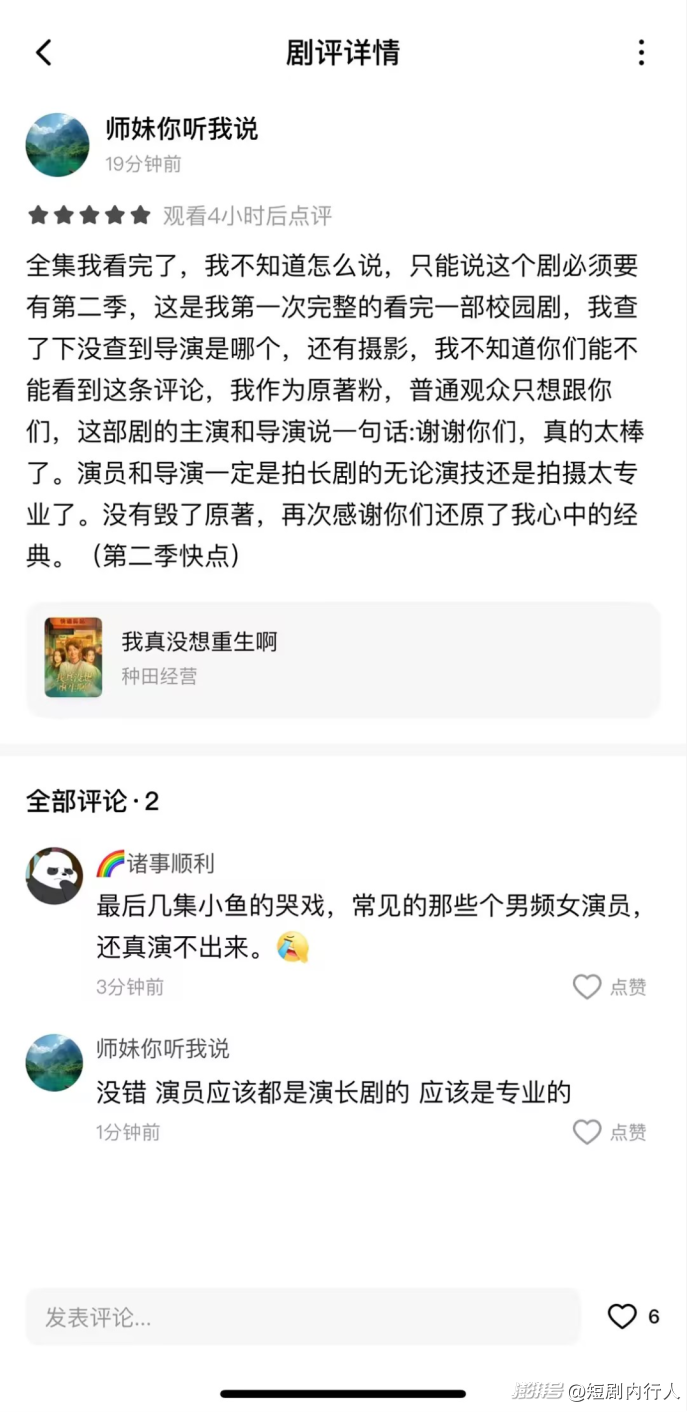Open the review author 师妹你听我说's avatar
The height and width of the screenshot is (1412, 690).
click(x=57, y=145)
